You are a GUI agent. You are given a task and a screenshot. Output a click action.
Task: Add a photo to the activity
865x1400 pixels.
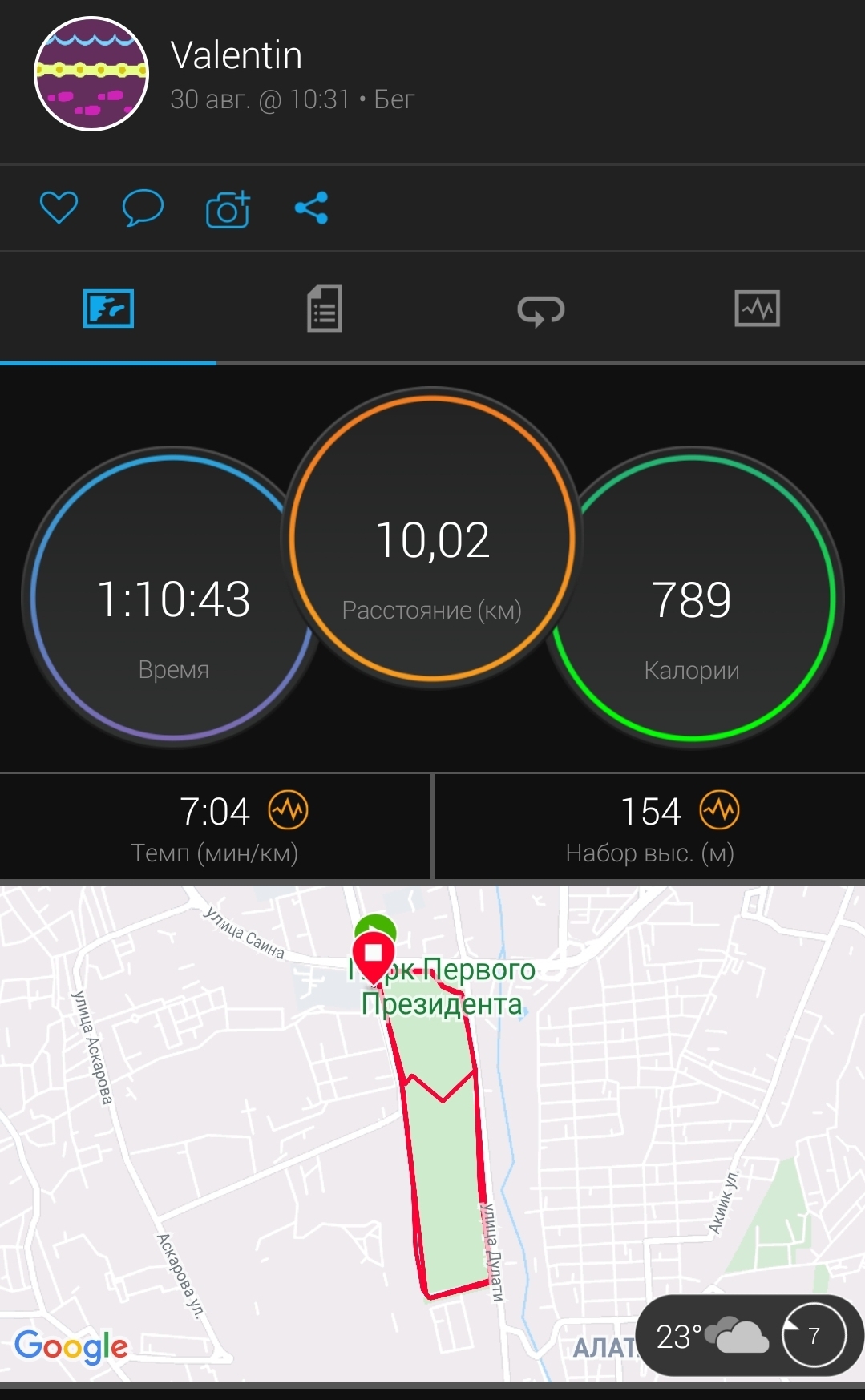(228, 209)
